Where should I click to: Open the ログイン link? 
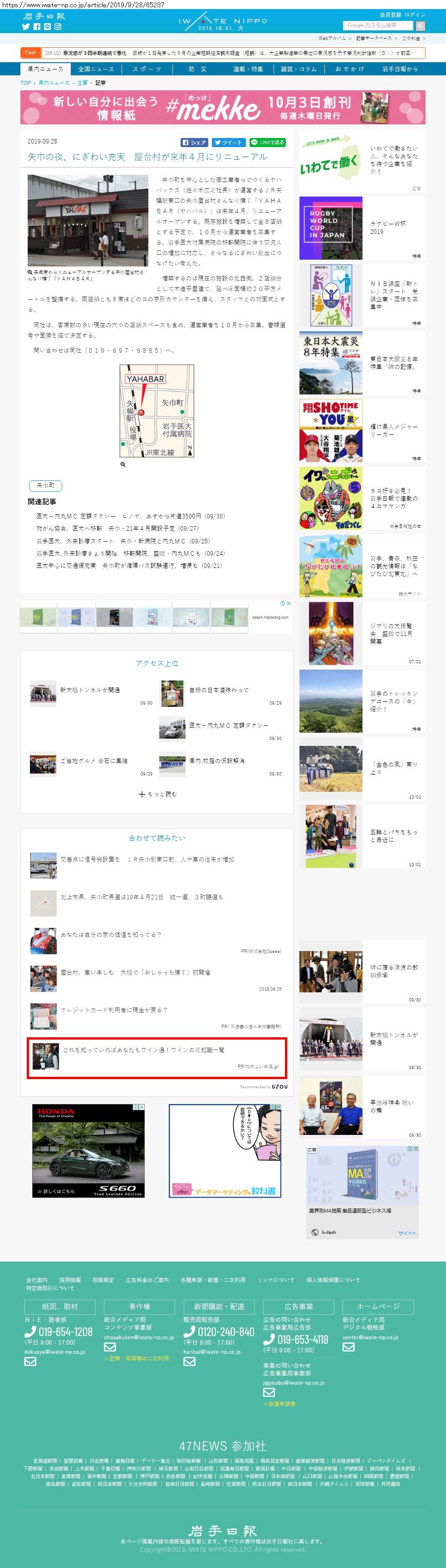[415, 15]
